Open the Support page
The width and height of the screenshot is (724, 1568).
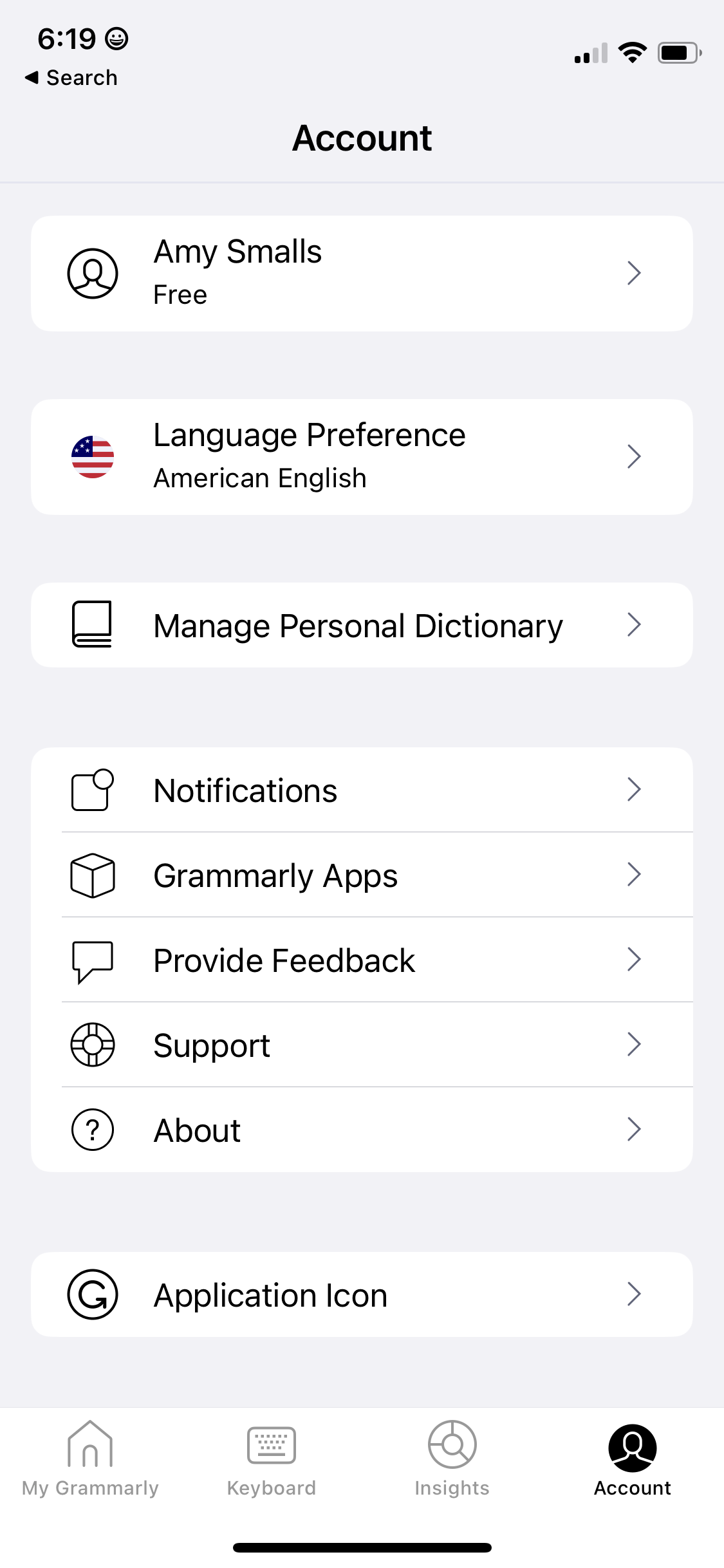pos(360,1045)
